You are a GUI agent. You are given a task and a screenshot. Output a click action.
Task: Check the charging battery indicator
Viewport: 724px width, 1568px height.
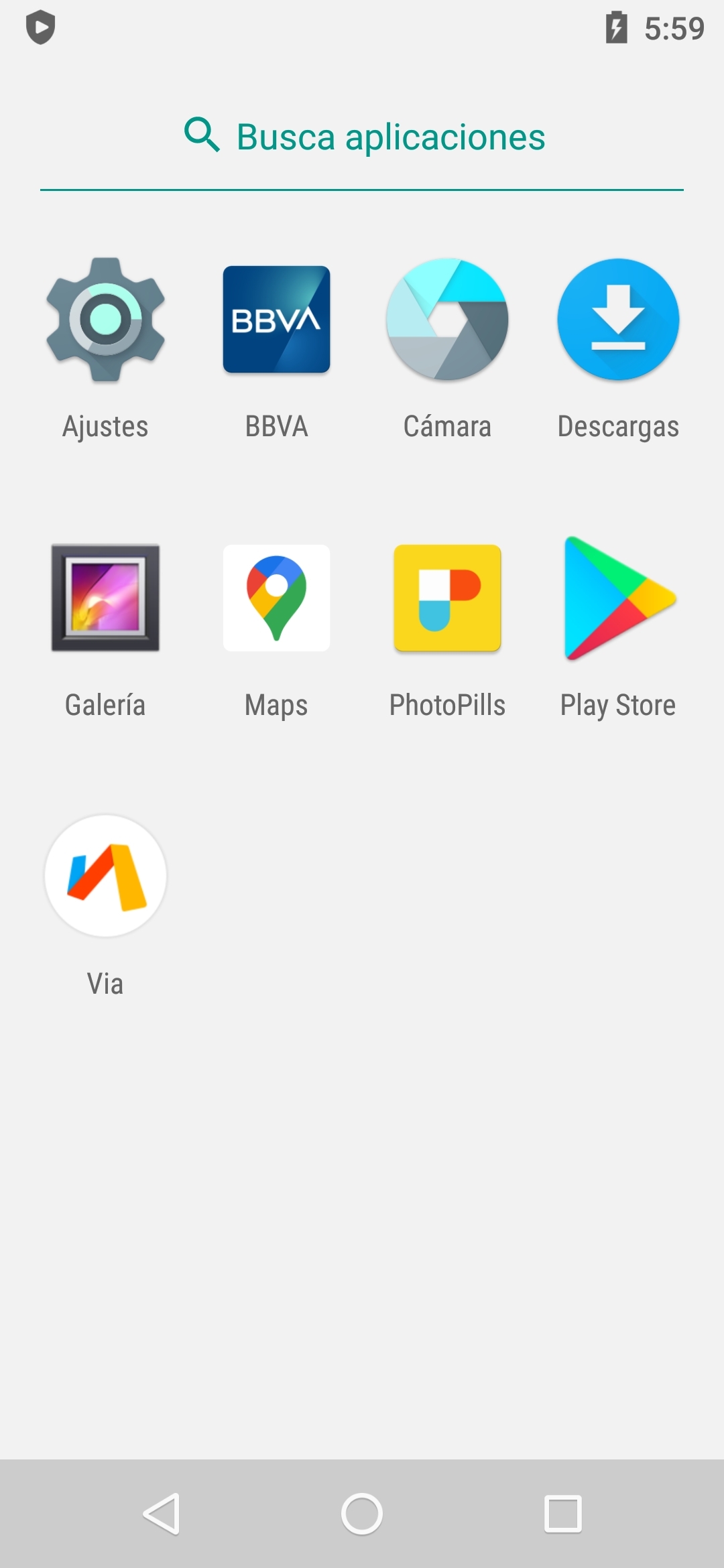point(617,28)
